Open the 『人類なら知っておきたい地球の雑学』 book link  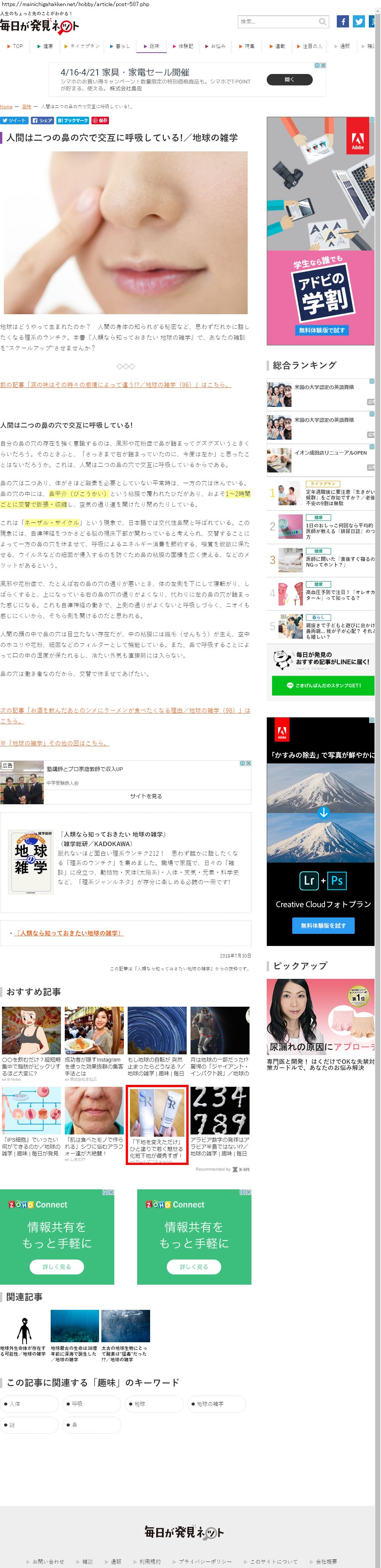(68, 932)
